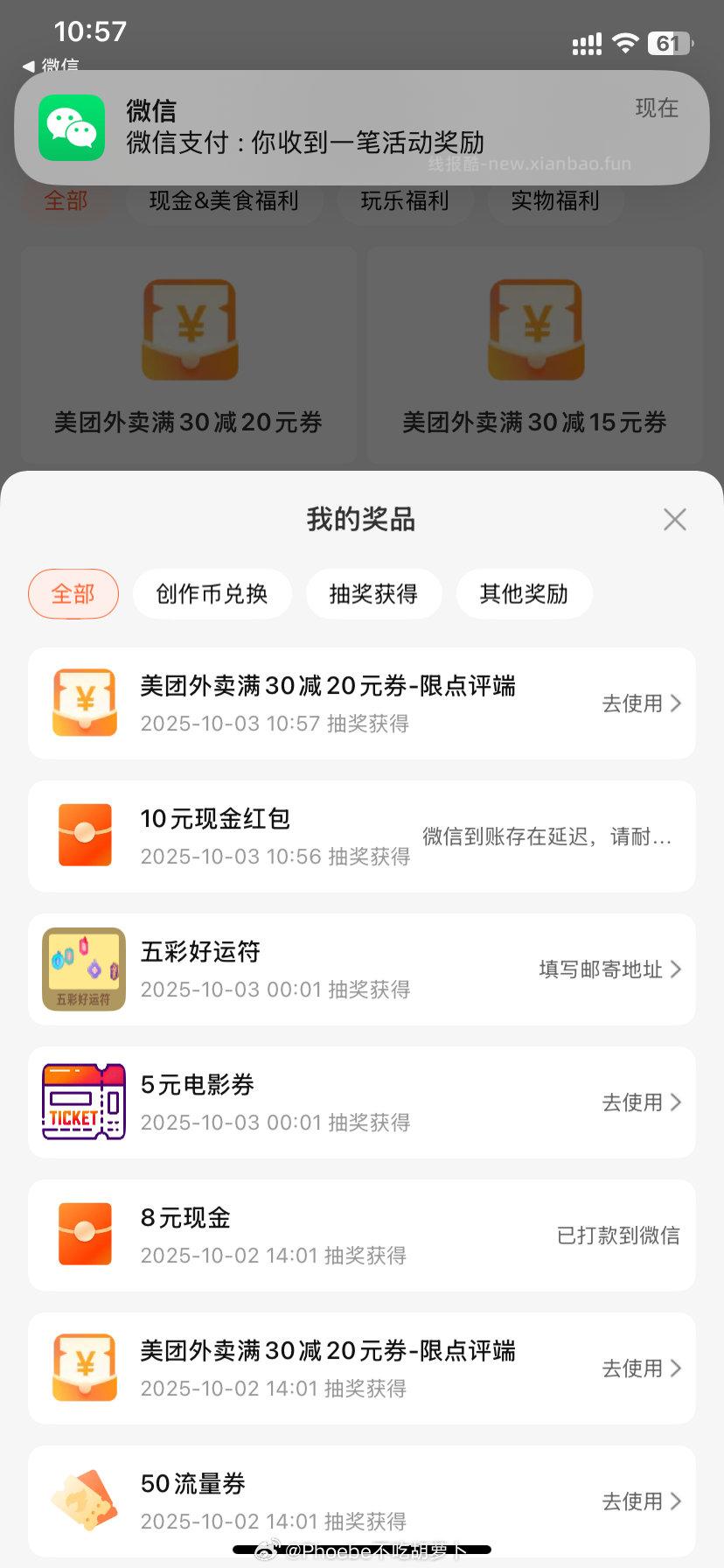Image resolution: width=724 pixels, height=1568 pixels.
Task: Click 填写邮寄地址 for 五彩好运符
Action: tap(599, 969)
